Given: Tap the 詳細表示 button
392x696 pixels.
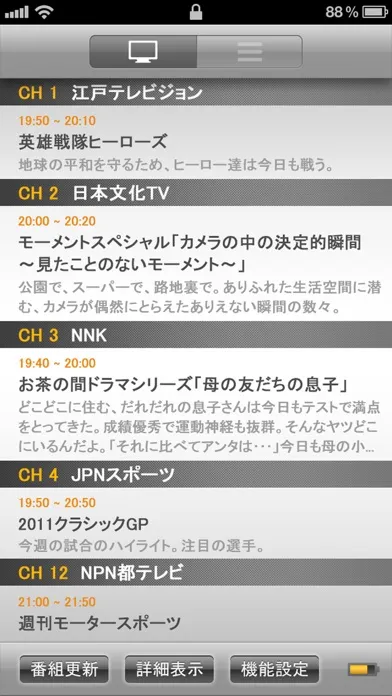Looking at the screenshot, I should point(169,669).
